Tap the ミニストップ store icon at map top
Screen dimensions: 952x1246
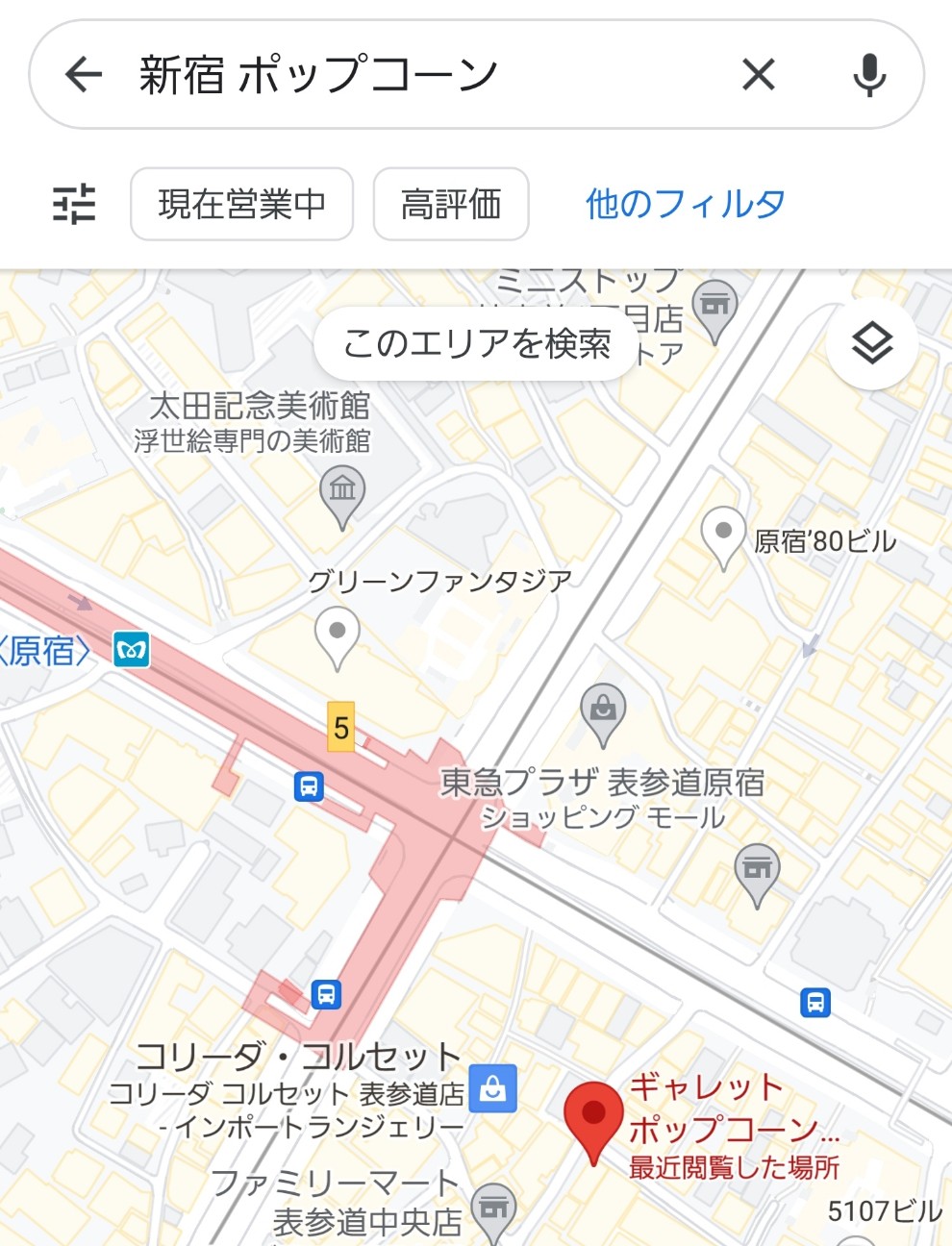click(x=714, y=302)
